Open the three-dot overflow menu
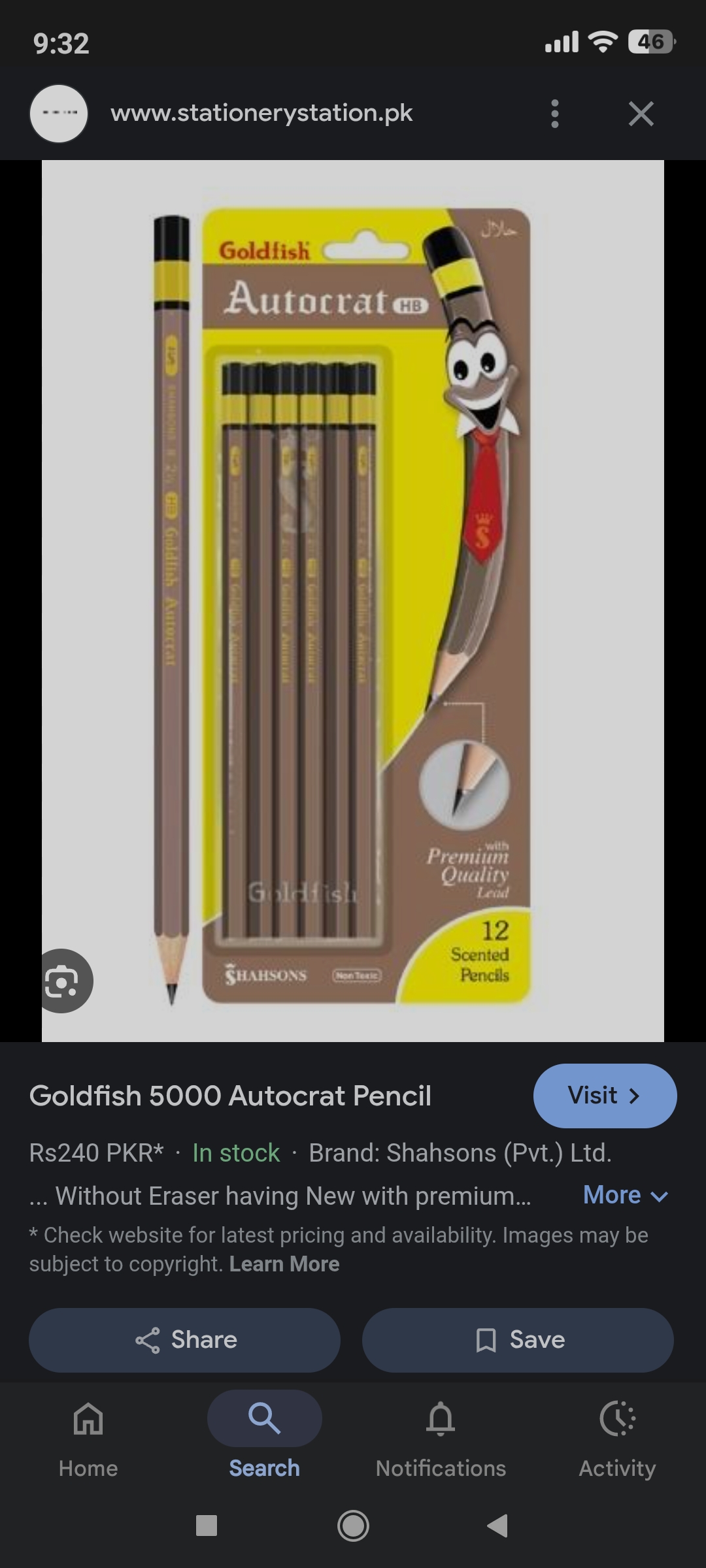Viewport: 706px width, 1568px height. tap(555, 114)
